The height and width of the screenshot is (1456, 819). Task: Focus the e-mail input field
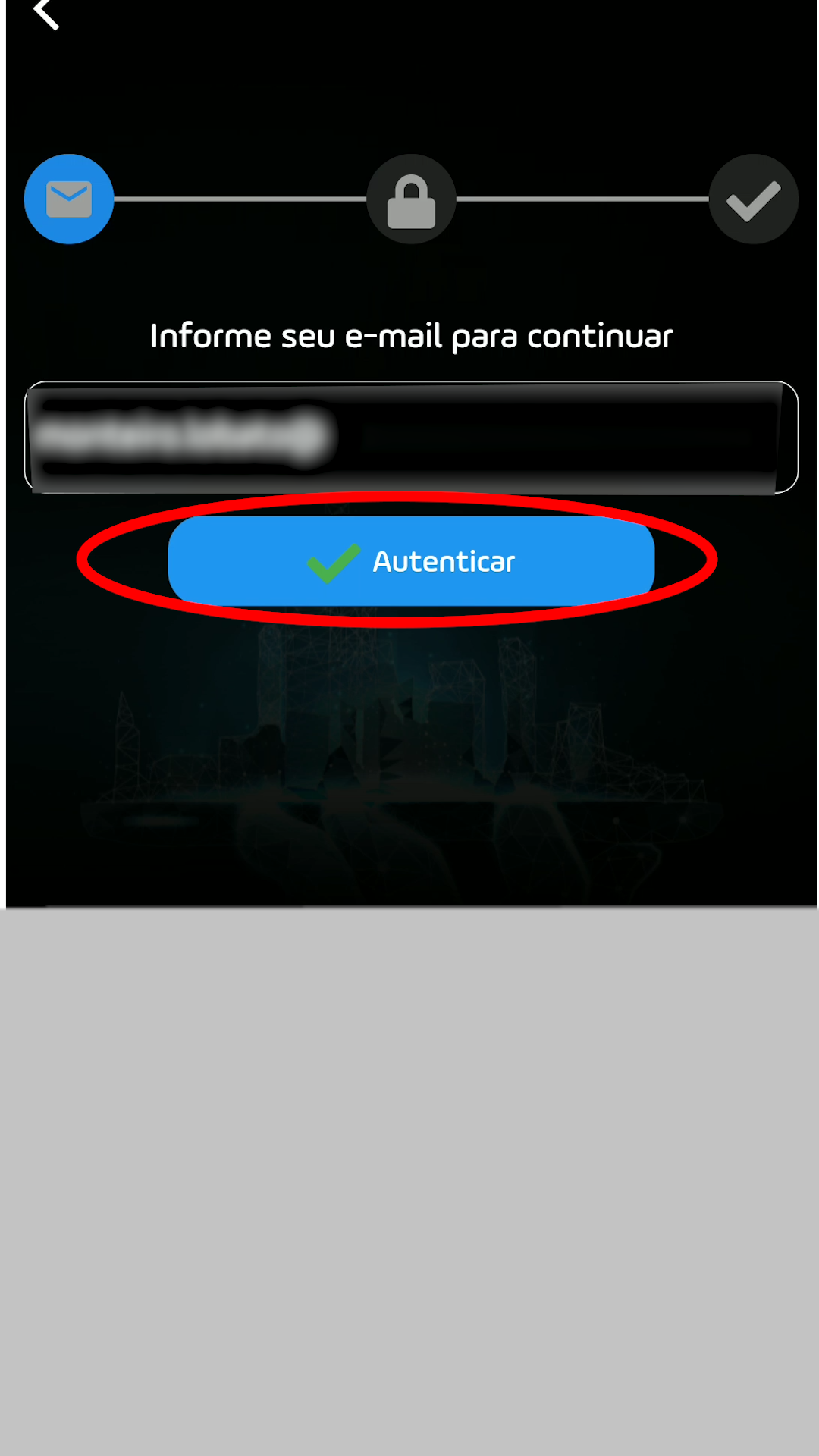pos(411,438)
